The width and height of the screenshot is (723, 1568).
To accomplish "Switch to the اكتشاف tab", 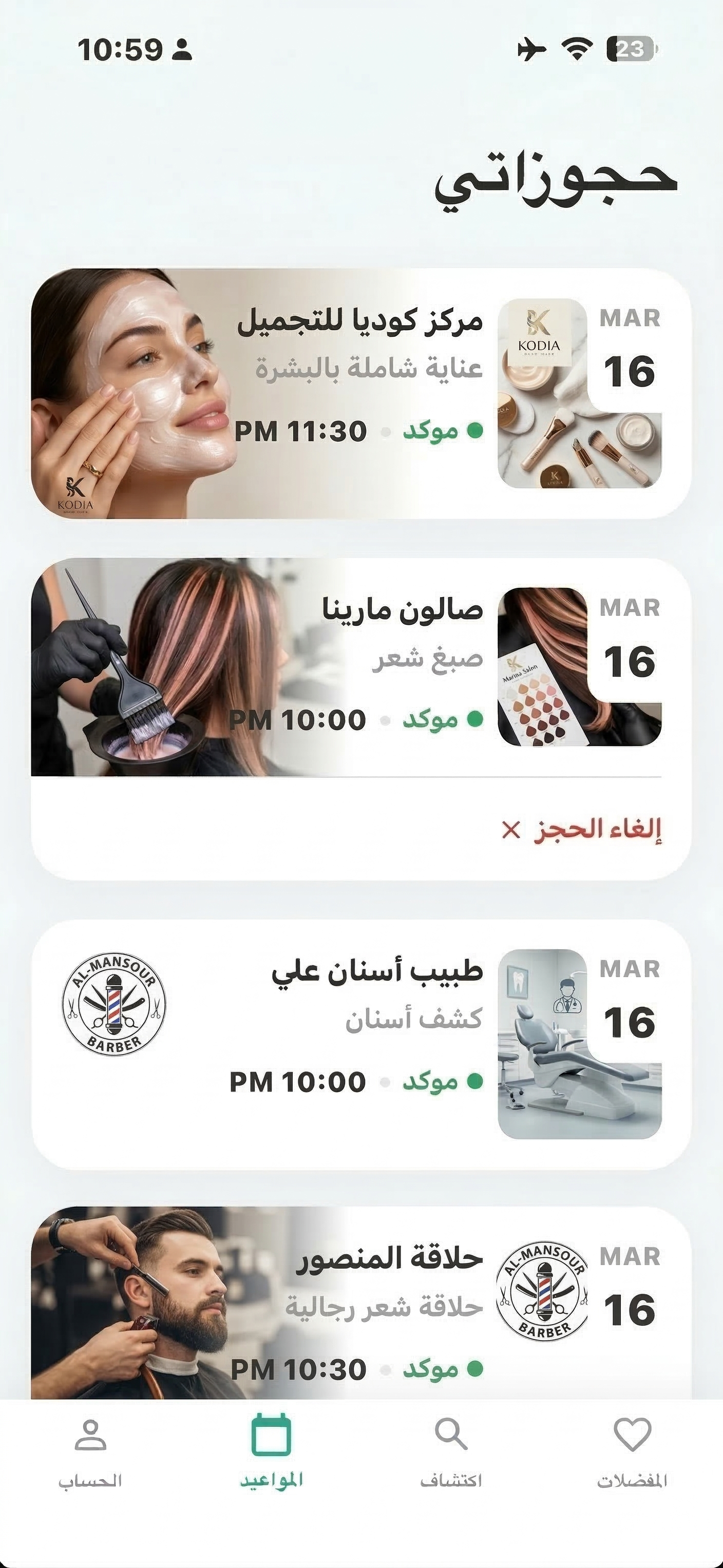I will [451, 1454].
